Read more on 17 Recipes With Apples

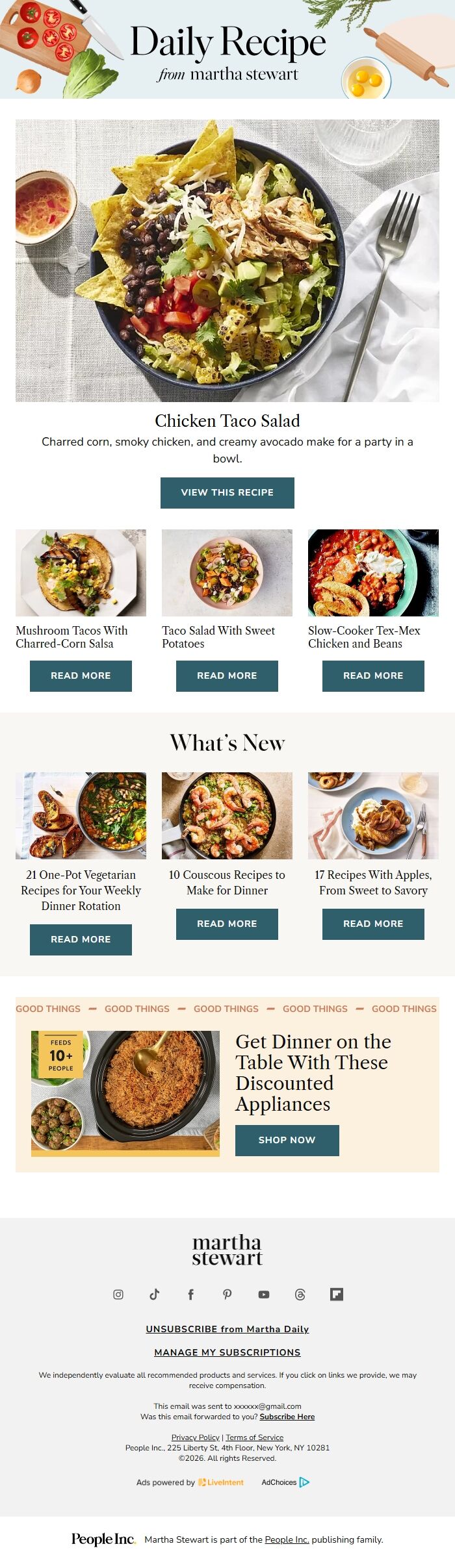coord(373,924)
